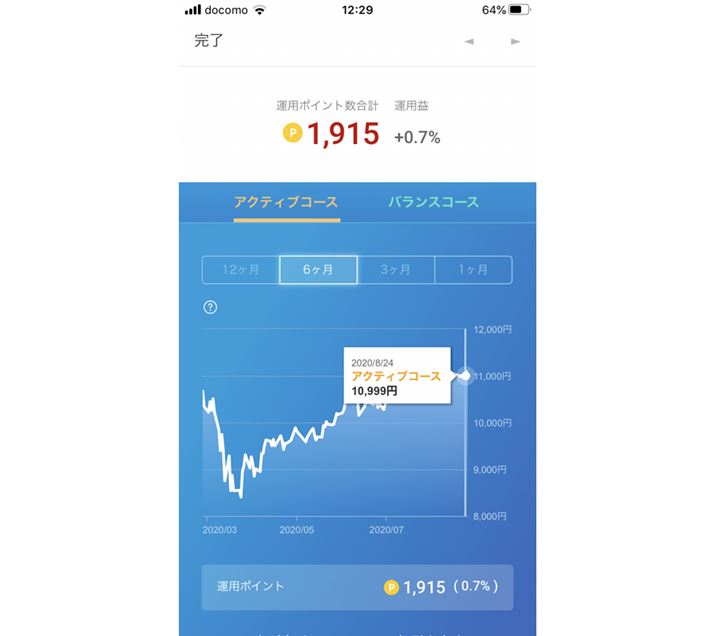
Task: Open the question mark help icon
Action: pyautogui.click(x=210, y=307)
